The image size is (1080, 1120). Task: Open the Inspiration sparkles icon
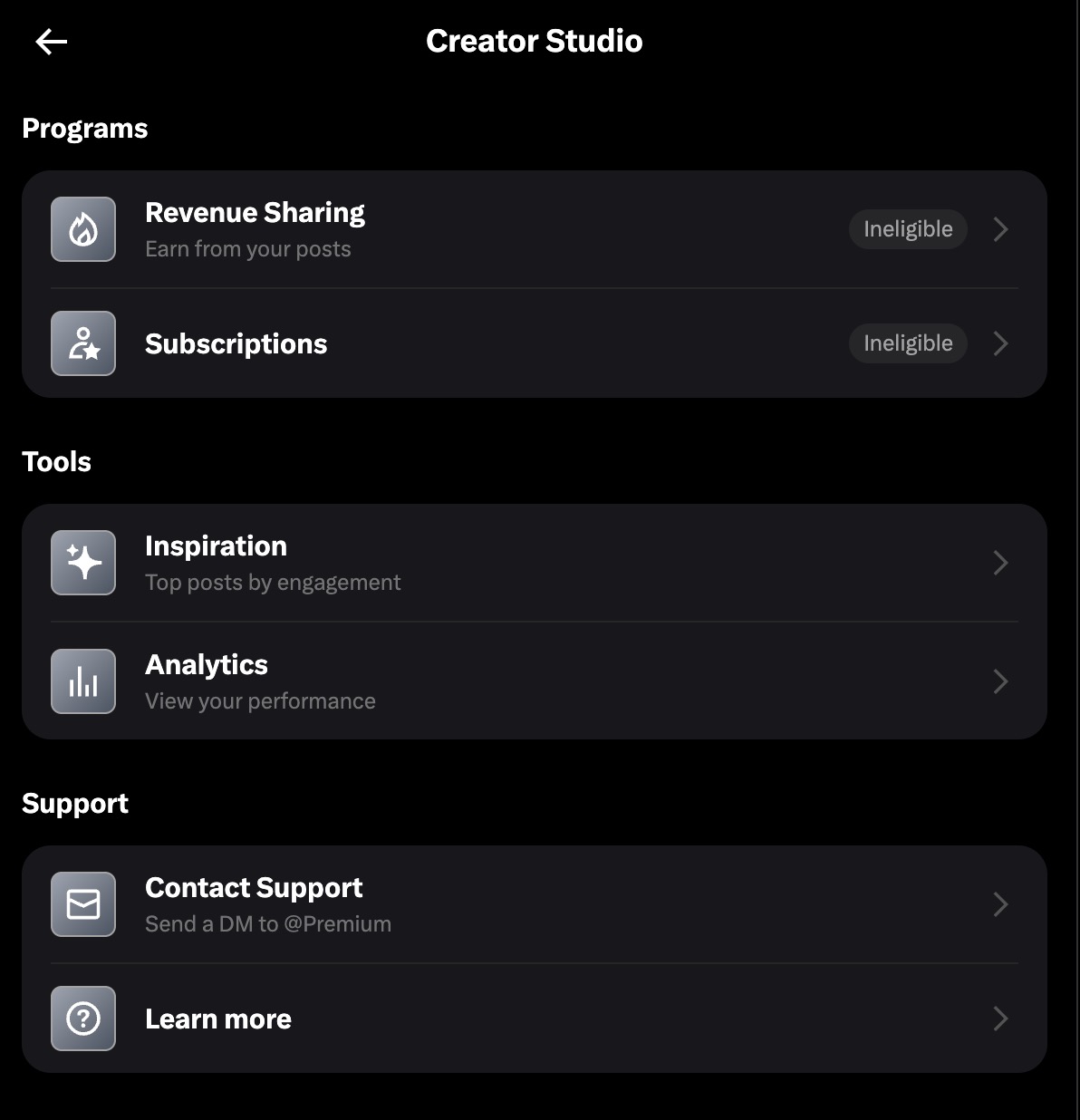pyautogui.click(x=82, y=563)
